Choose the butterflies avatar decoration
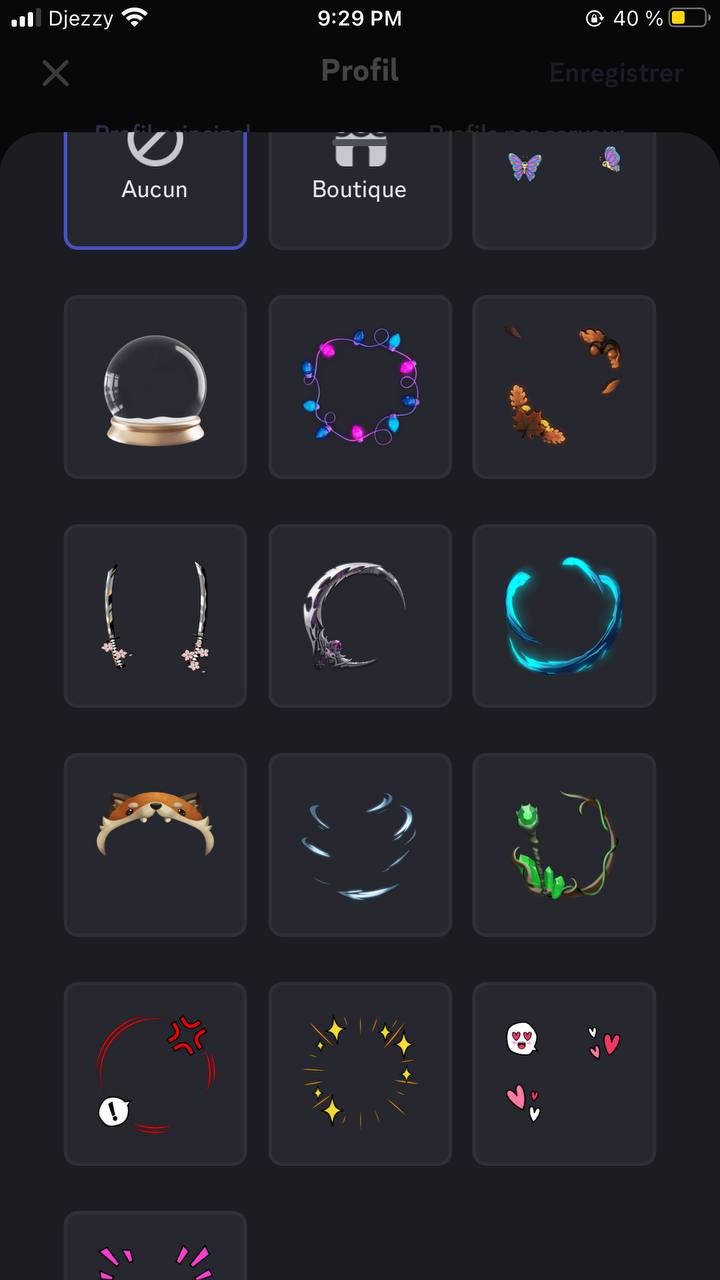This screenshot has height=1280, width=720. (x=564, y=190)
